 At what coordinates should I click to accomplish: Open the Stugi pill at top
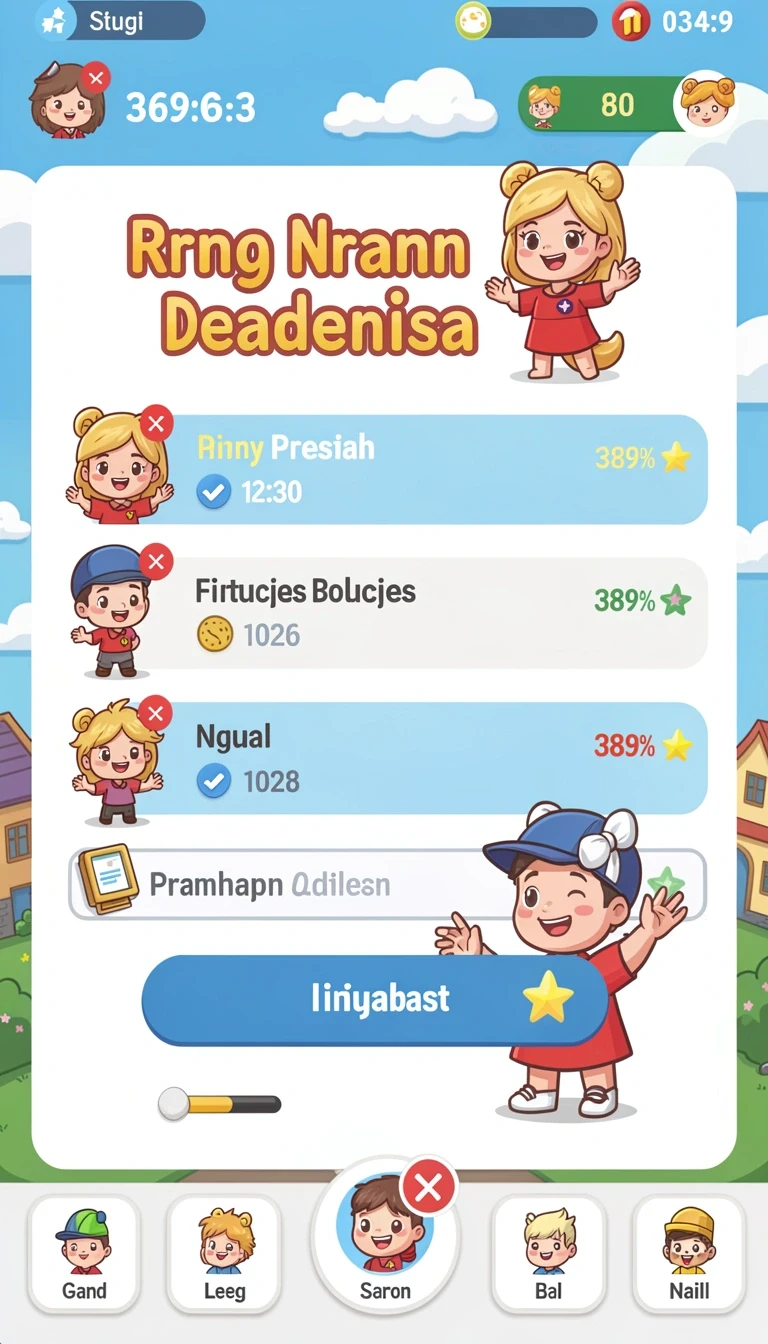120,21
